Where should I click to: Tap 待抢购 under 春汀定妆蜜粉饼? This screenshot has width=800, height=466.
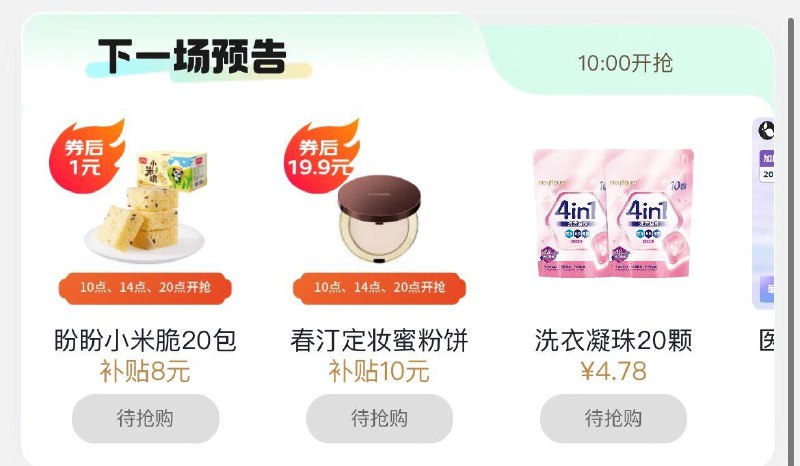pyautogui.click(x=379, y=419)
